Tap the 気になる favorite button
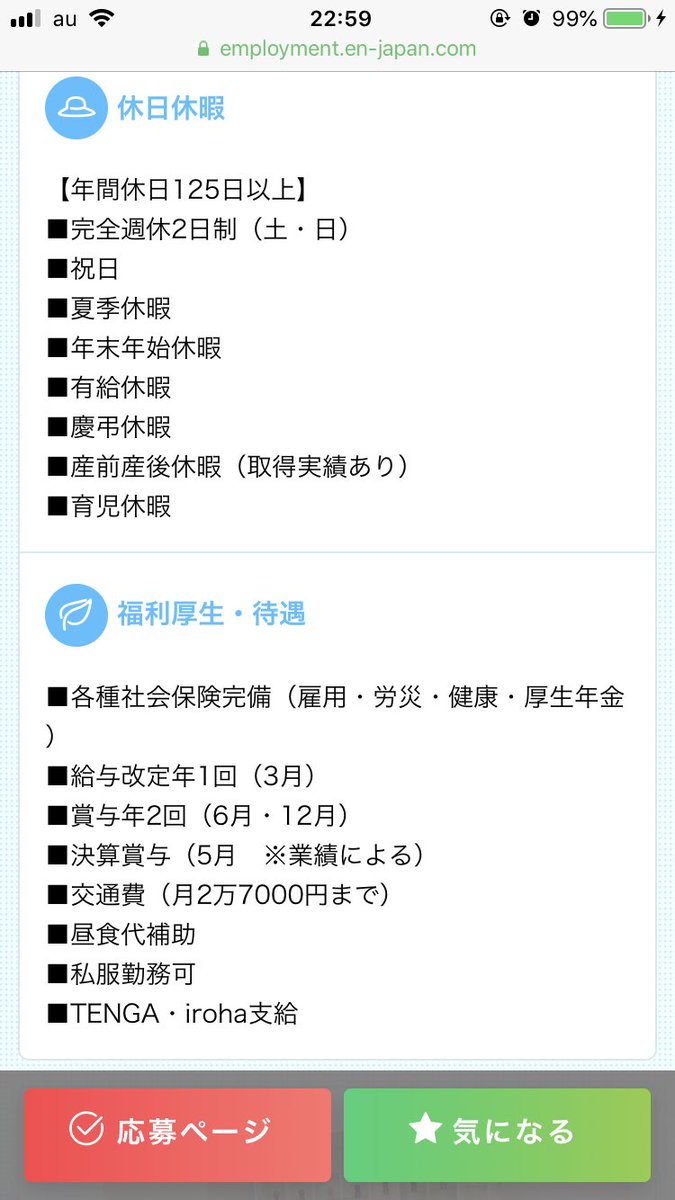 pyautogui.click(x=497, y=1134)
